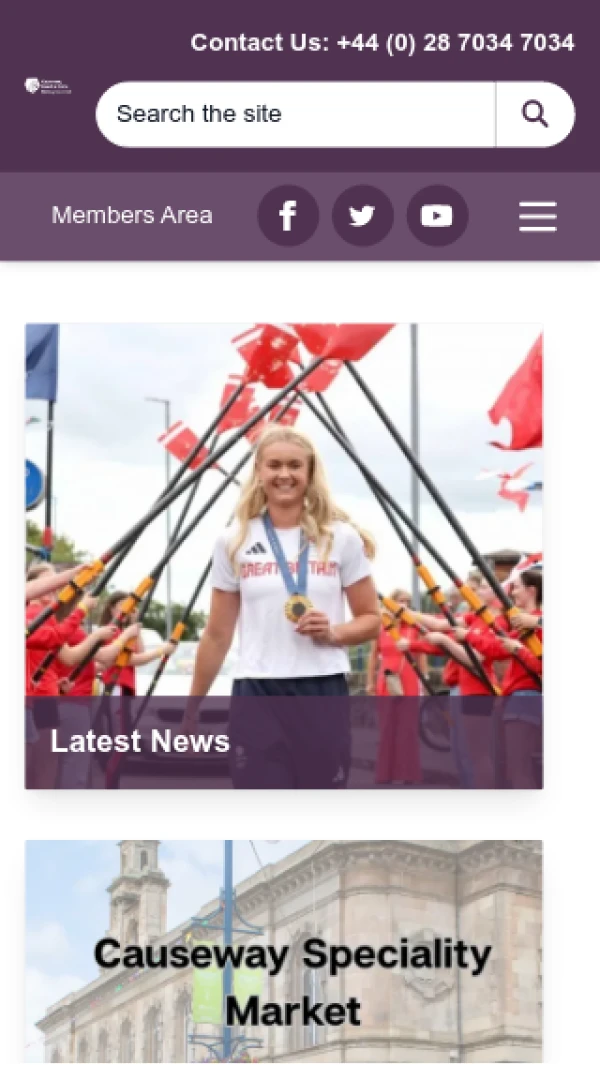The width and height of the screenshot is (600, 1065).
Task: Open the Members Area link
Action: 132,215
